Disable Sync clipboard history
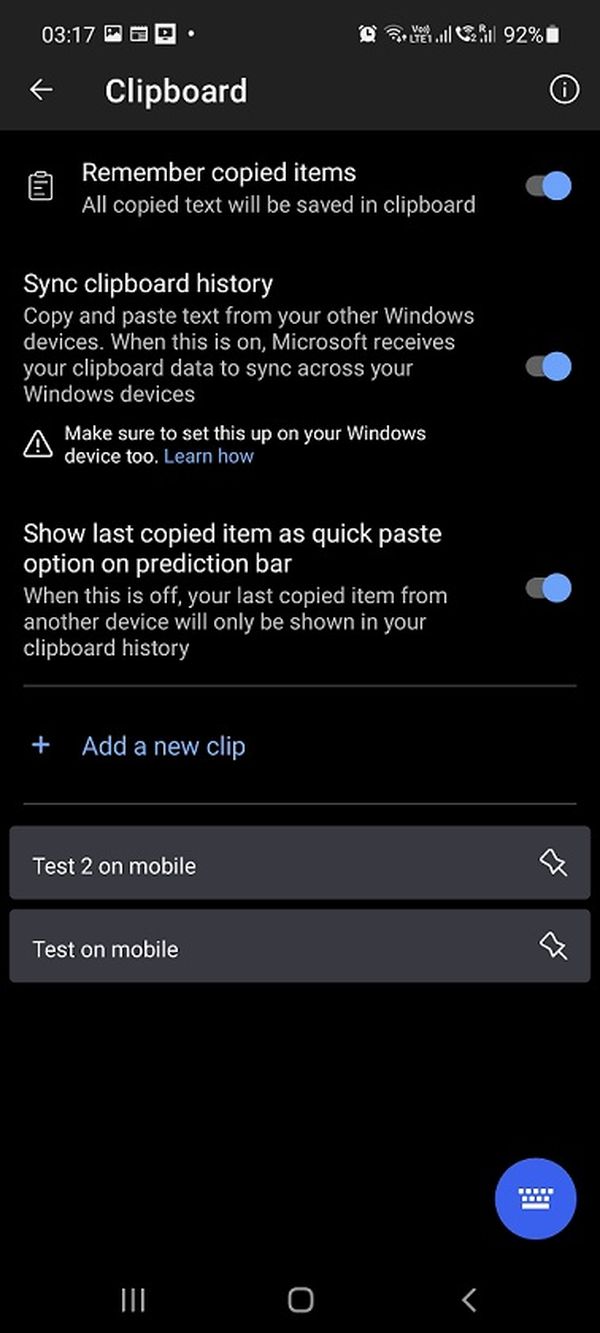600x1333 pixels. tap(549, 366)
